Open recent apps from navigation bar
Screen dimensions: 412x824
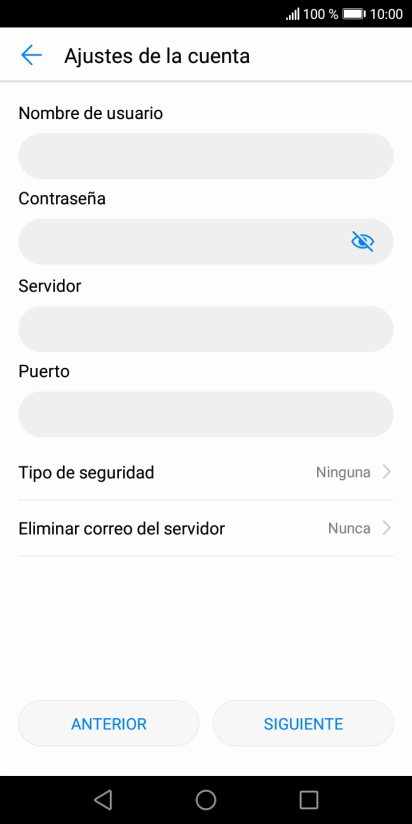click(308, 800)
